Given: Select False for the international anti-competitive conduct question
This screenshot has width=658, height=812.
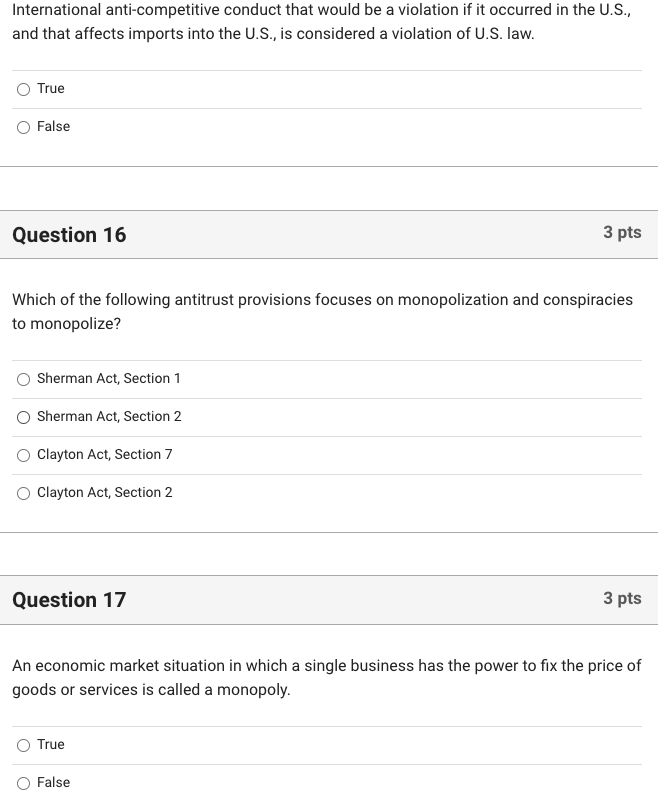Looking at the screenshot, I should [x=24, y=127].
